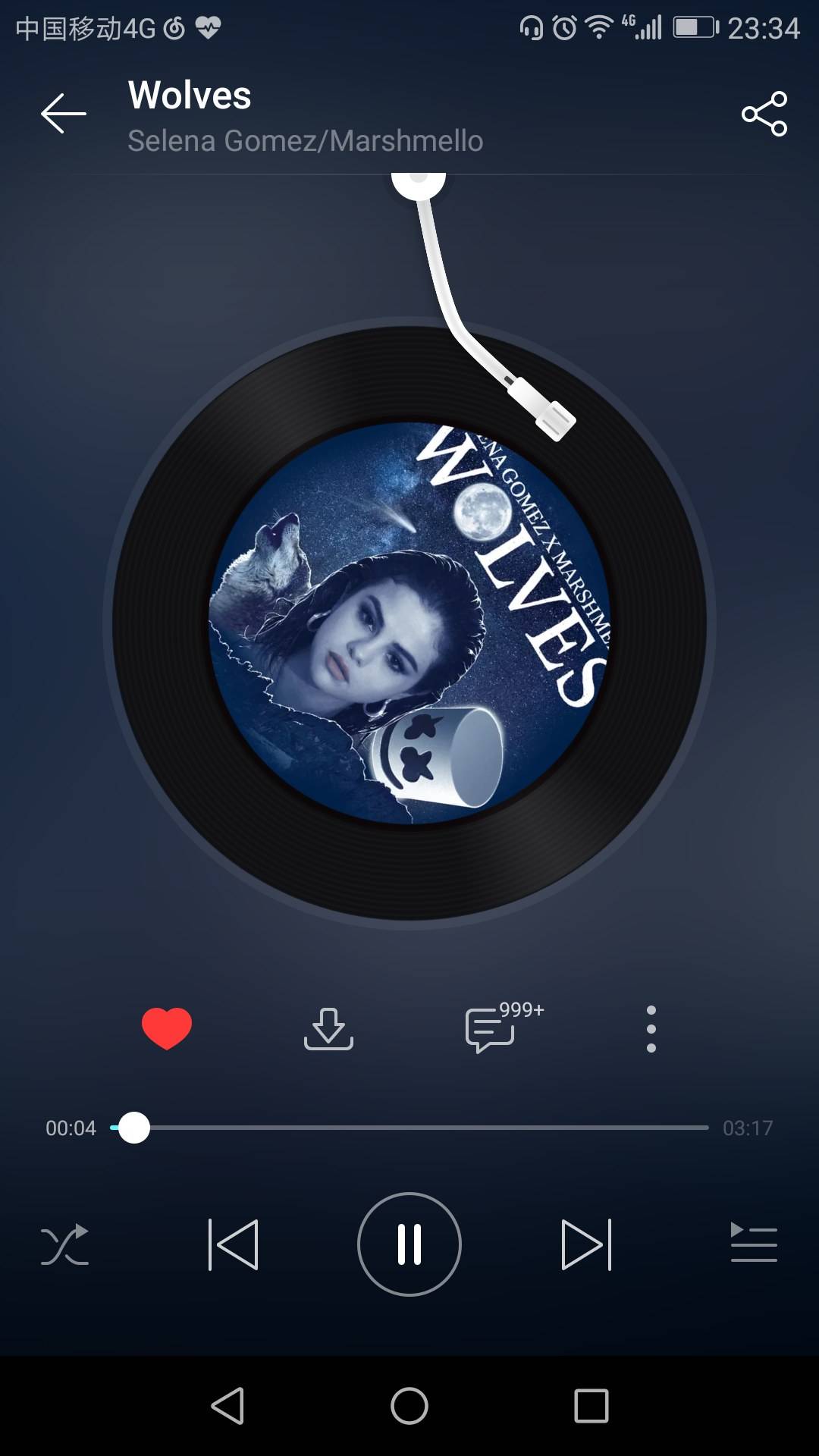Open the 999+ comments
The width and height of the screenshot is (819, 1456).
click(491, 1029)
